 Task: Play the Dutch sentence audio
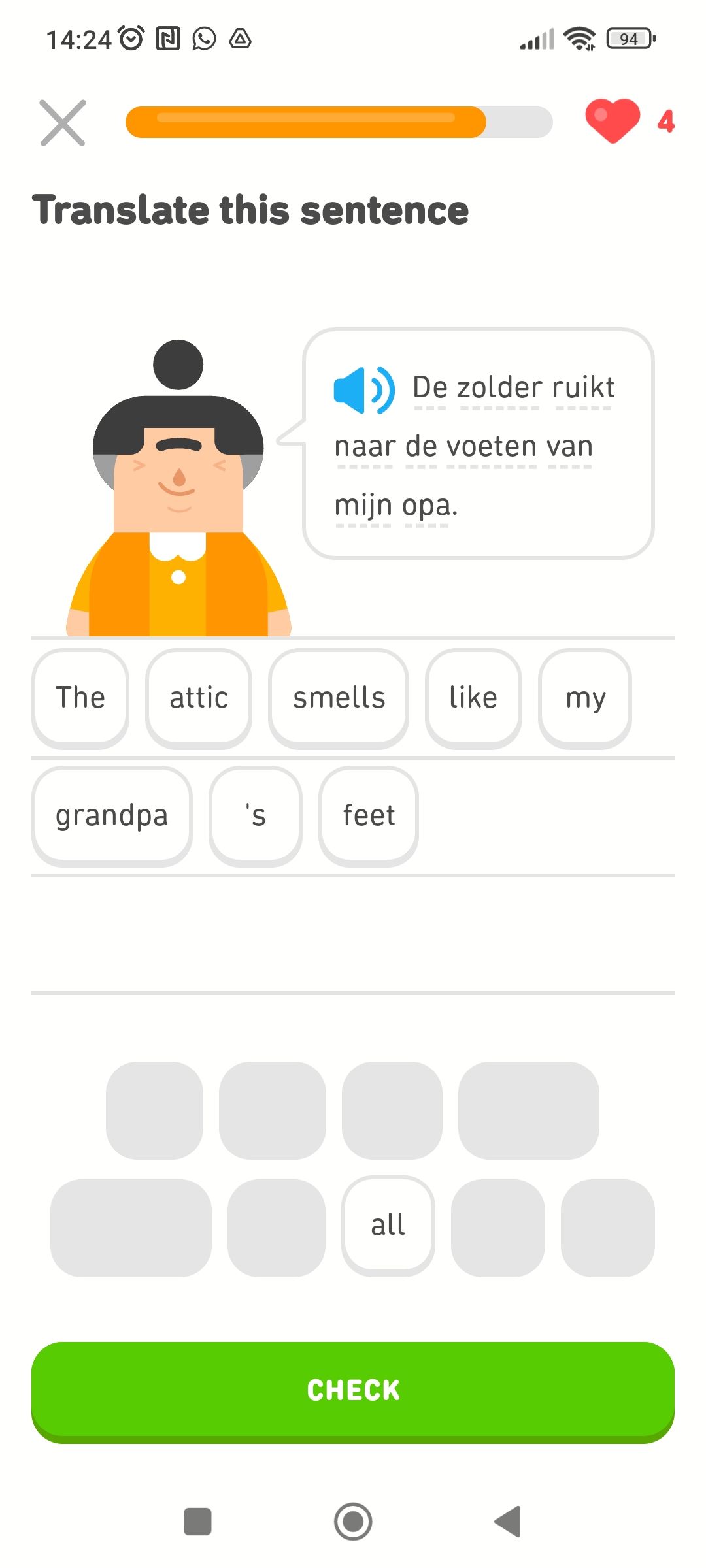coord(363,390)
